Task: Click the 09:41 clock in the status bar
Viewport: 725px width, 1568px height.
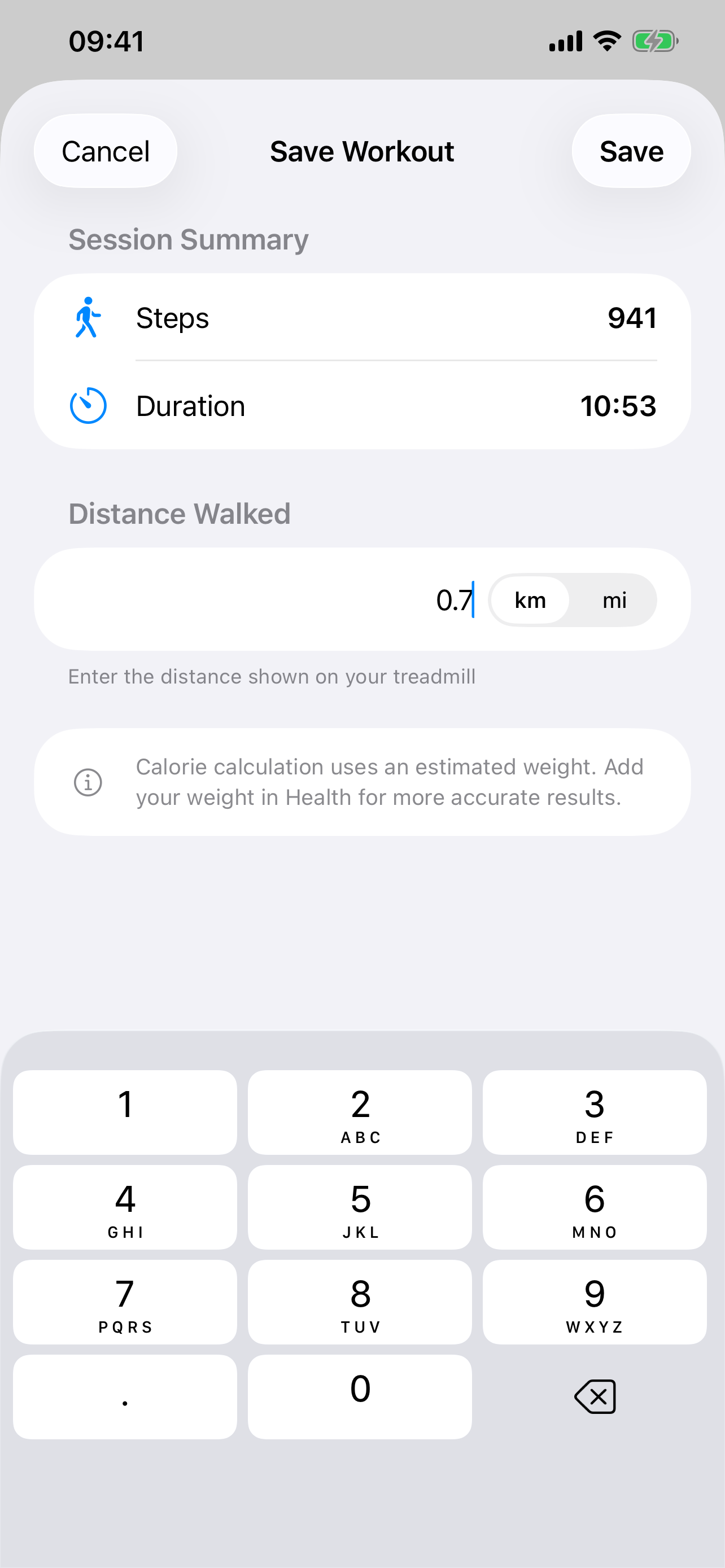Action: click(x=106, y=41)
